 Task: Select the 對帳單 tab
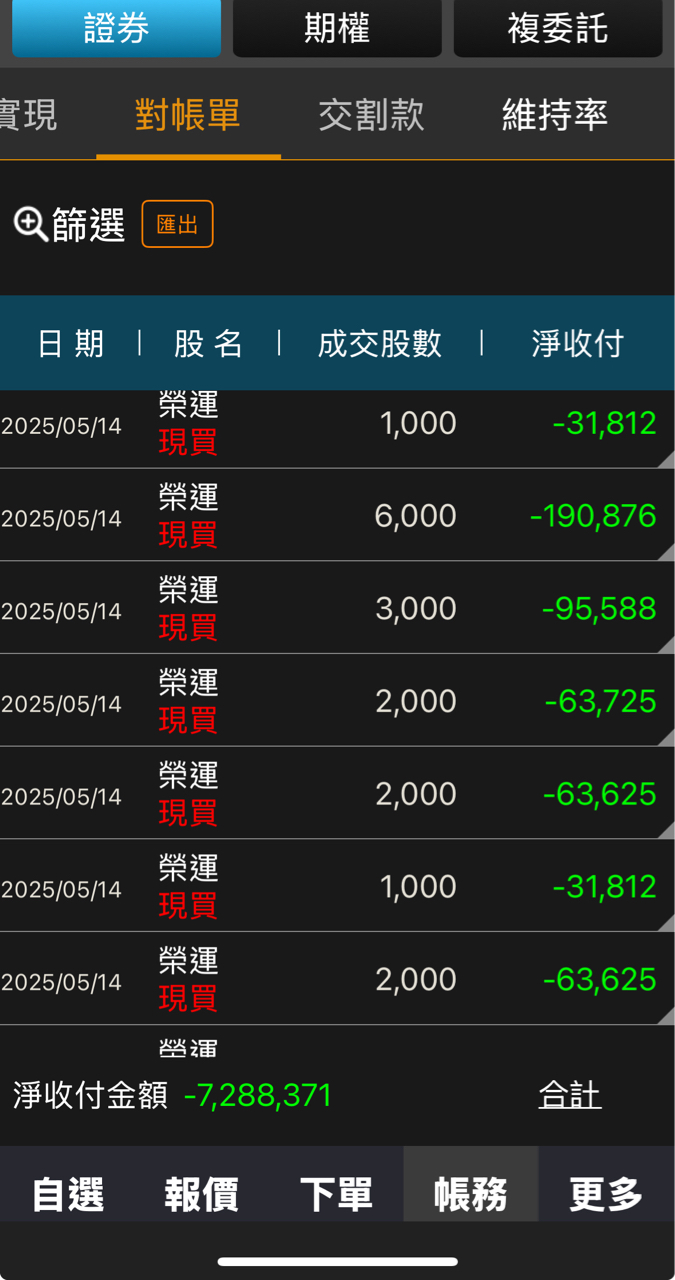click(x=188, y=116)
